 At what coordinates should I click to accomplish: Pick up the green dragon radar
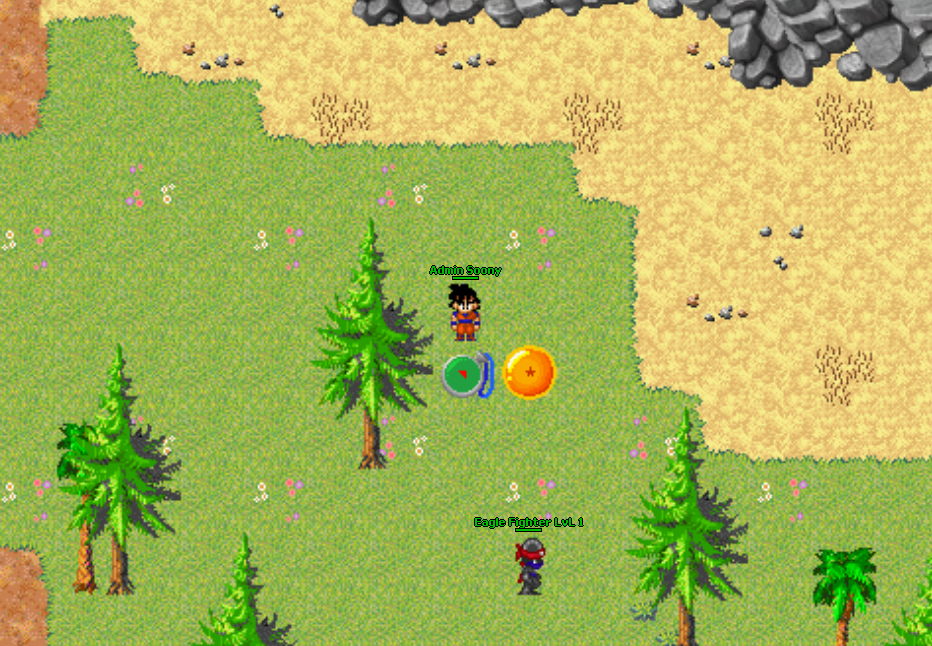tap(464, 376)
